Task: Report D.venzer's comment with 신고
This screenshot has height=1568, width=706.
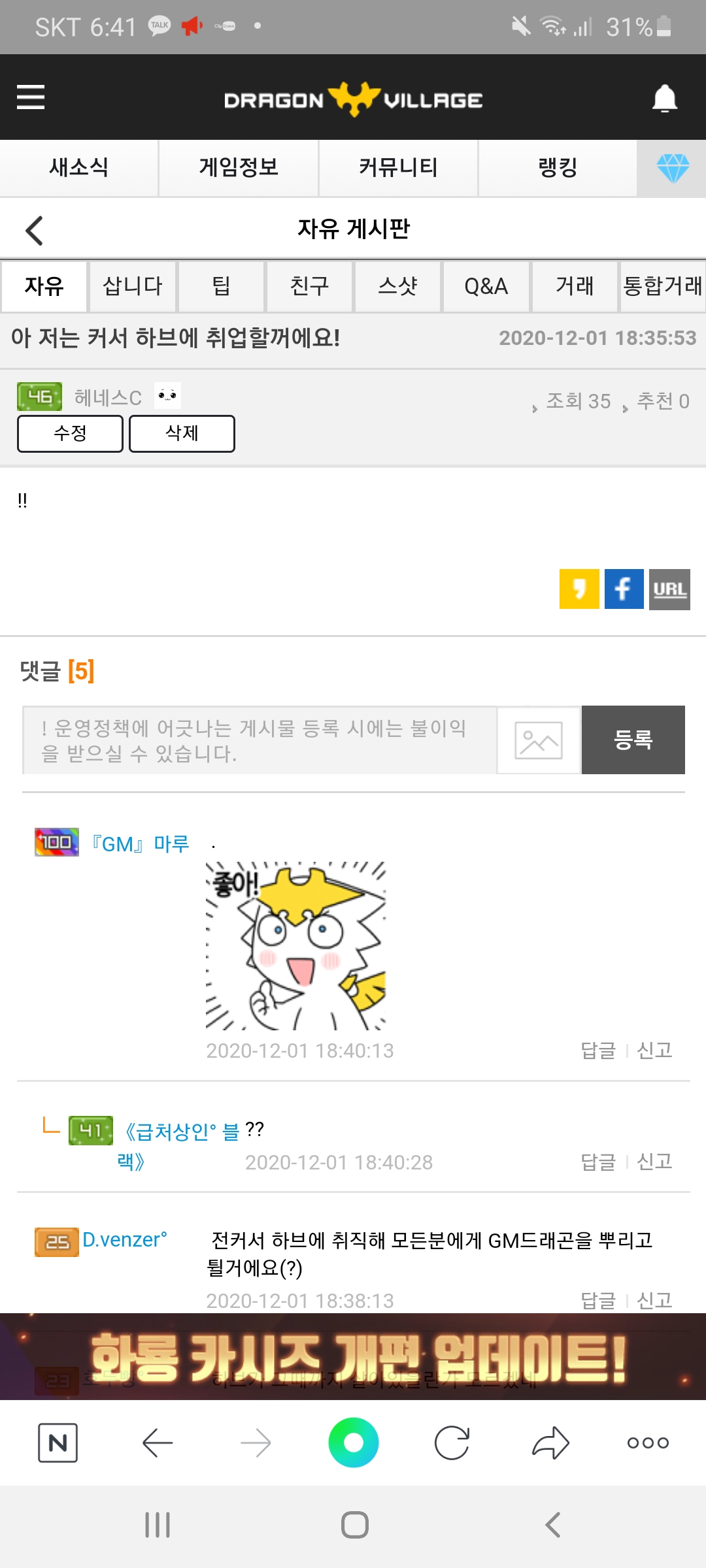Action: (x=654, y=1300)
